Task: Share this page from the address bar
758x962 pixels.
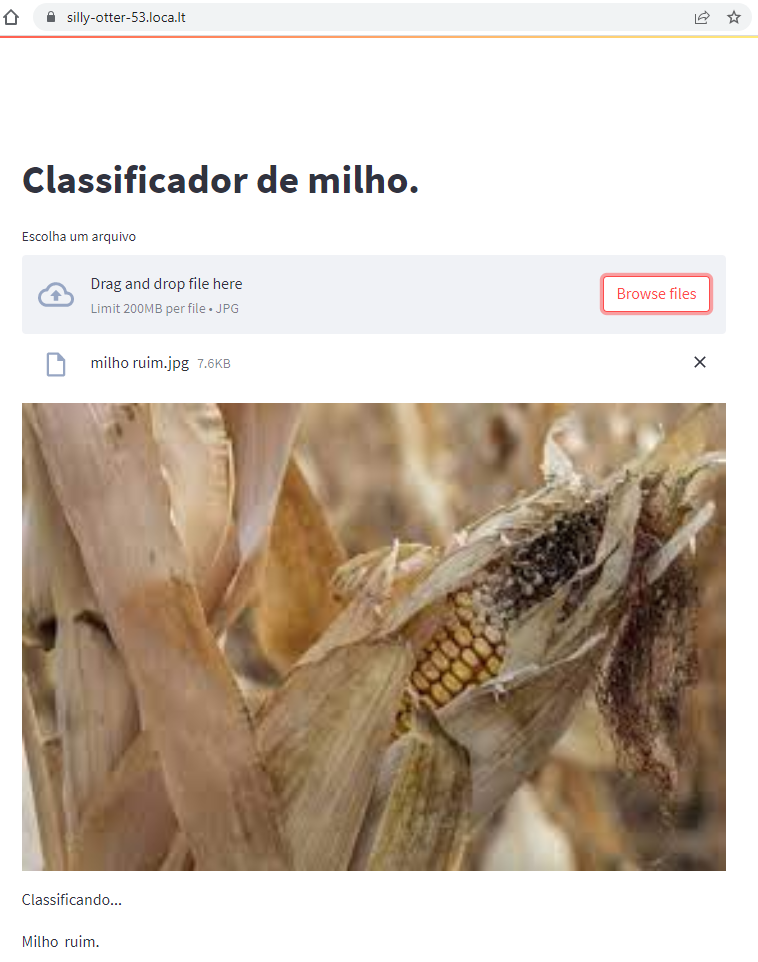Action: [x=702, y=17]
